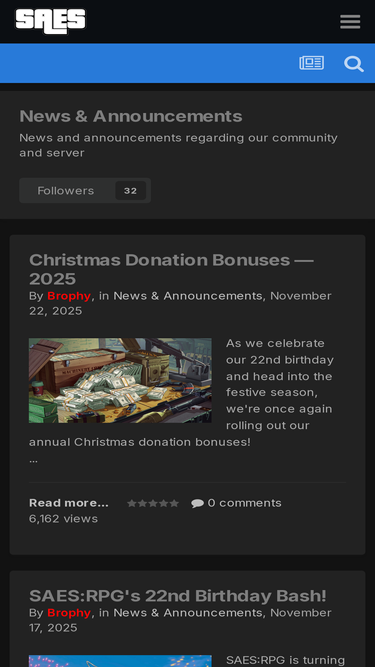375x667 pixels.
Task: Tap the Followers button
Action: (x=85, y=191)
